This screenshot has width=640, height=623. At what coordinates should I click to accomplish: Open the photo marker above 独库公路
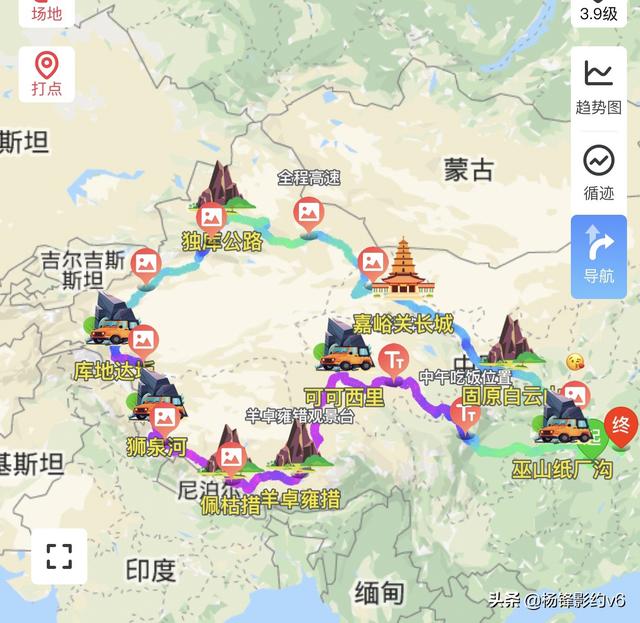211,216
